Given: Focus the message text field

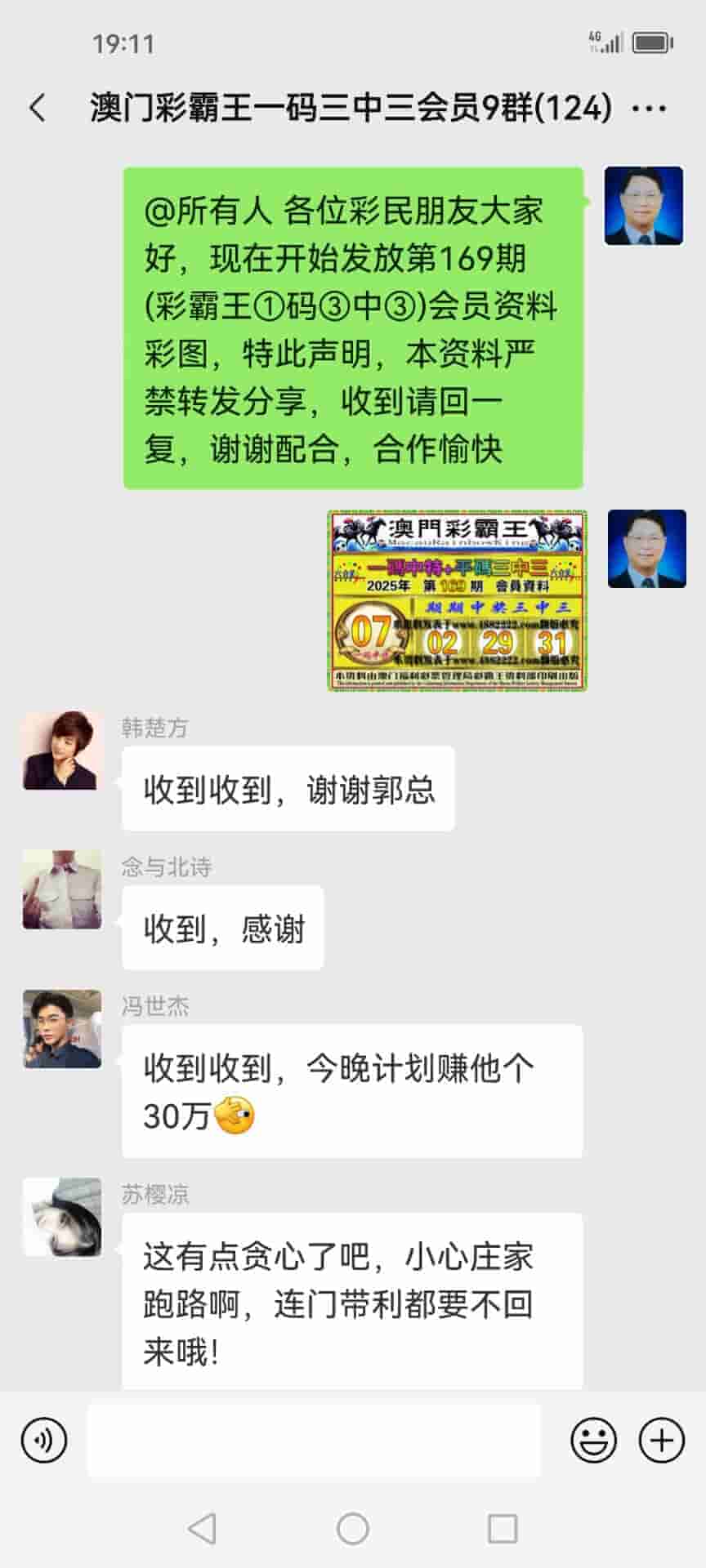Looking at the screenshot, I should click(314, 1441).
